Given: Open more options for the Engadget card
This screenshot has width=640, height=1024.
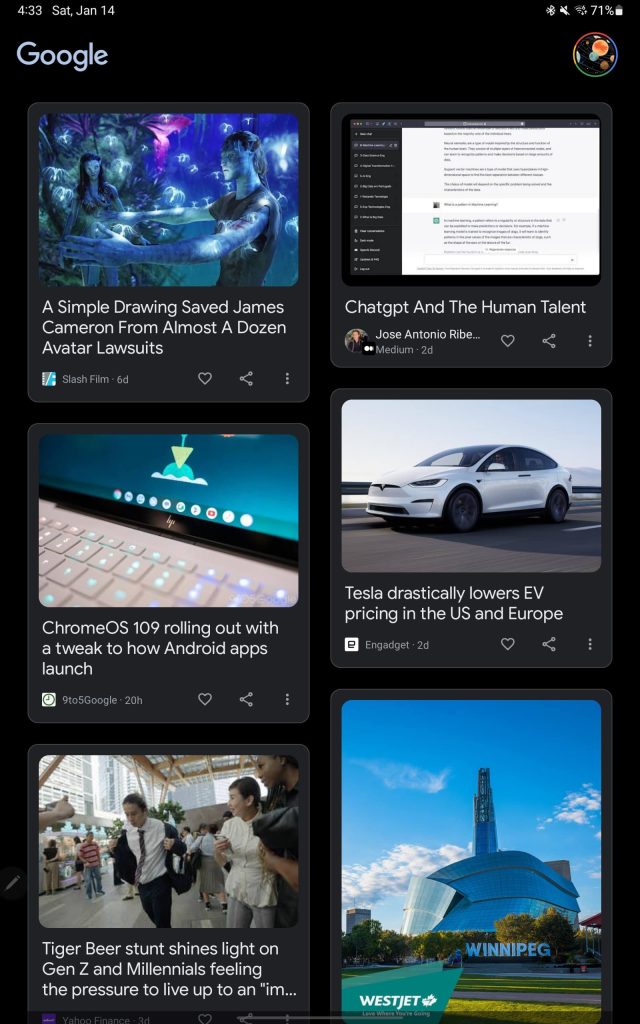Looking at the screenshot, I should (x=590, y=645).
